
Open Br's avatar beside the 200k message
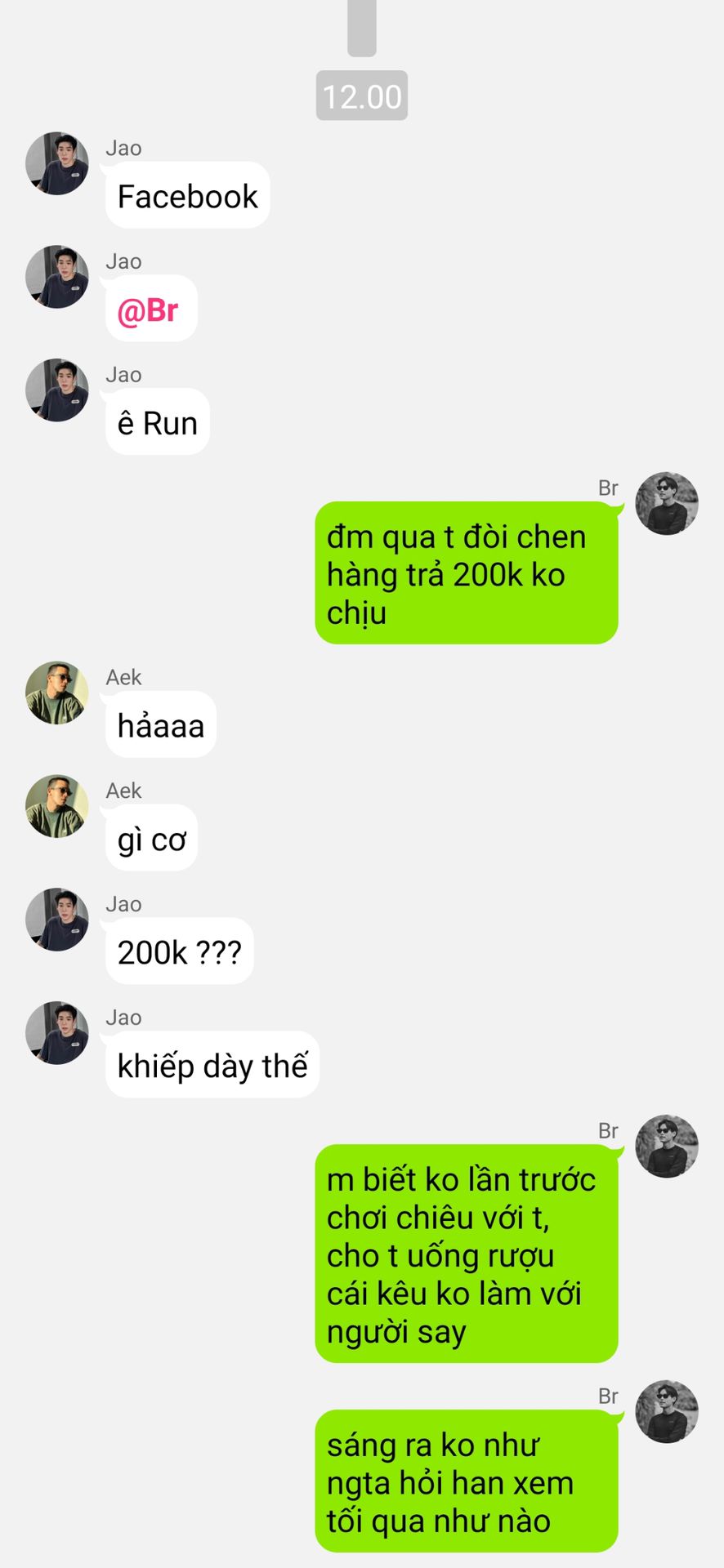tap(667, 503)
